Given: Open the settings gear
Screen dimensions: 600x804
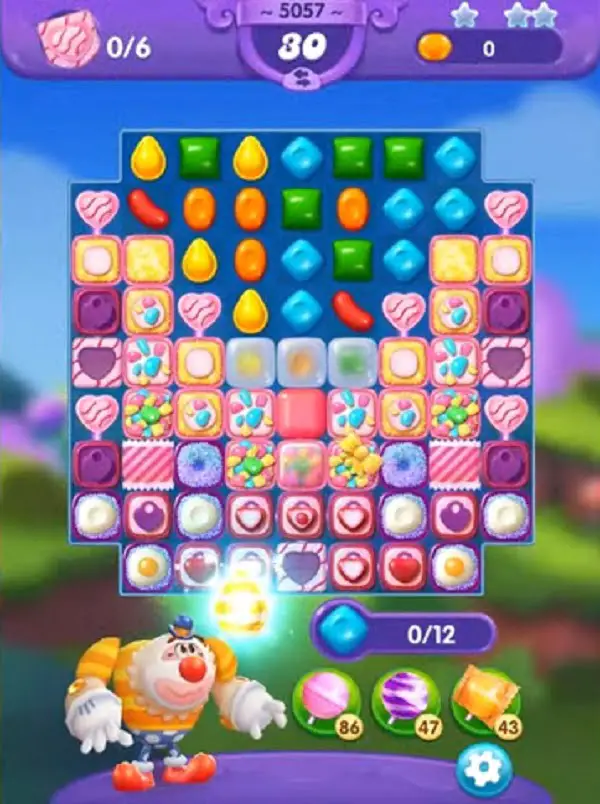Looking at the screenshot, I should (484, 769).
